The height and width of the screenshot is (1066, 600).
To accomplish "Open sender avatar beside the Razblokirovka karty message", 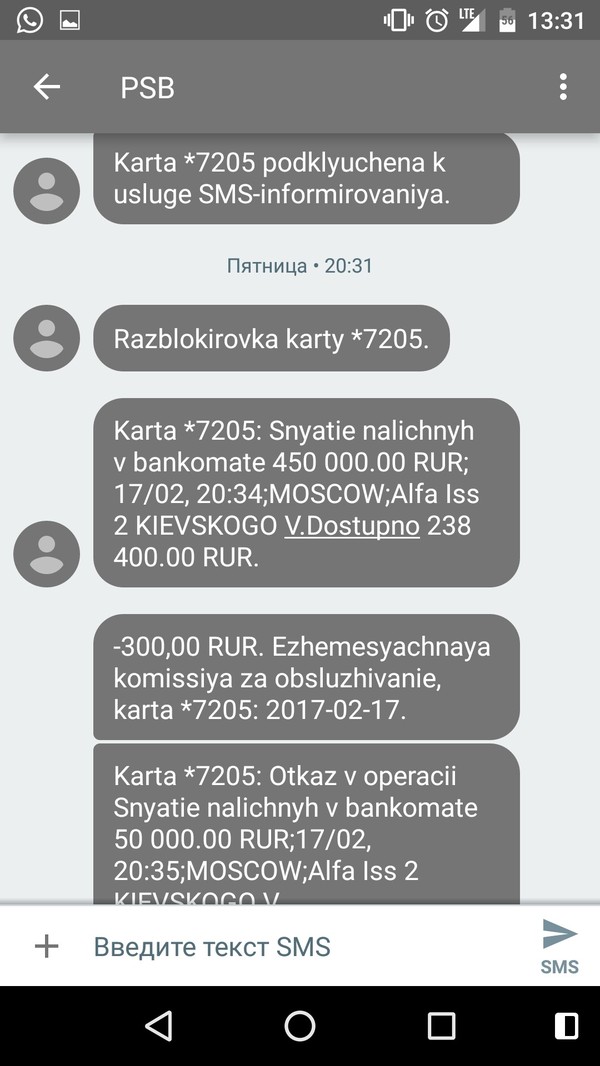I will [46, 338].
